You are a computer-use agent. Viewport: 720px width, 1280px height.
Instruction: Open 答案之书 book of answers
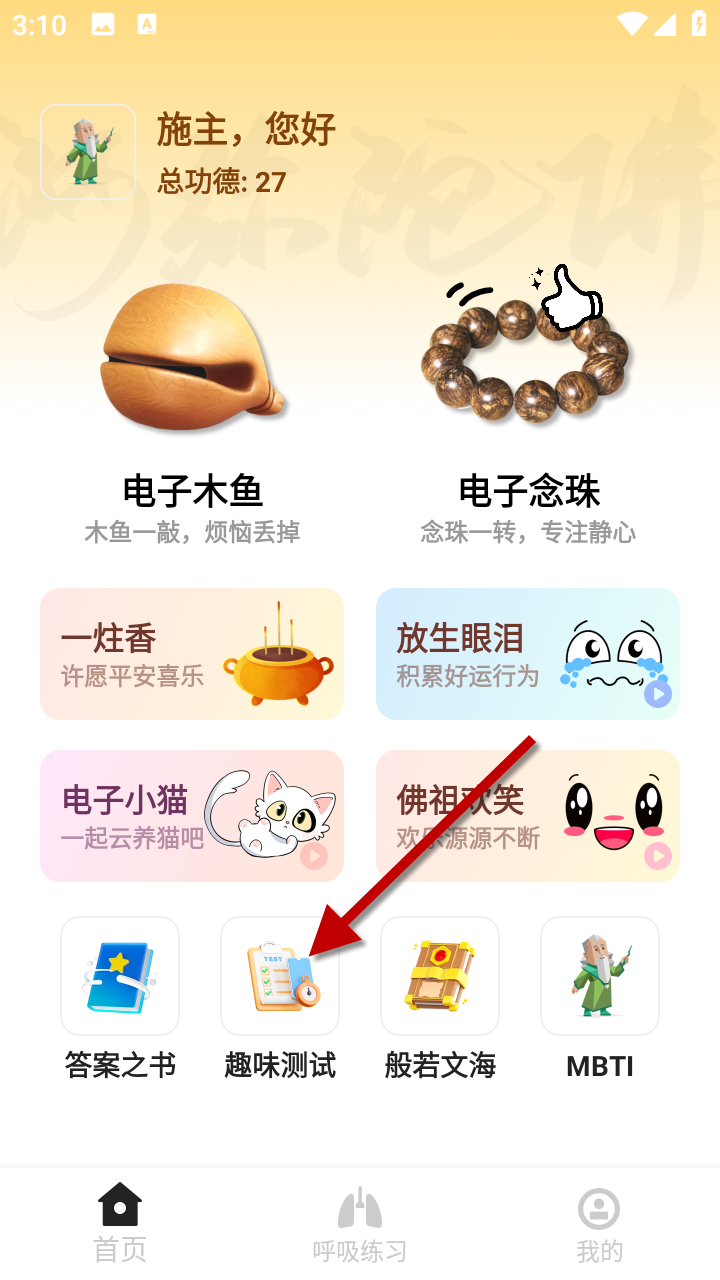coord(120,977)
